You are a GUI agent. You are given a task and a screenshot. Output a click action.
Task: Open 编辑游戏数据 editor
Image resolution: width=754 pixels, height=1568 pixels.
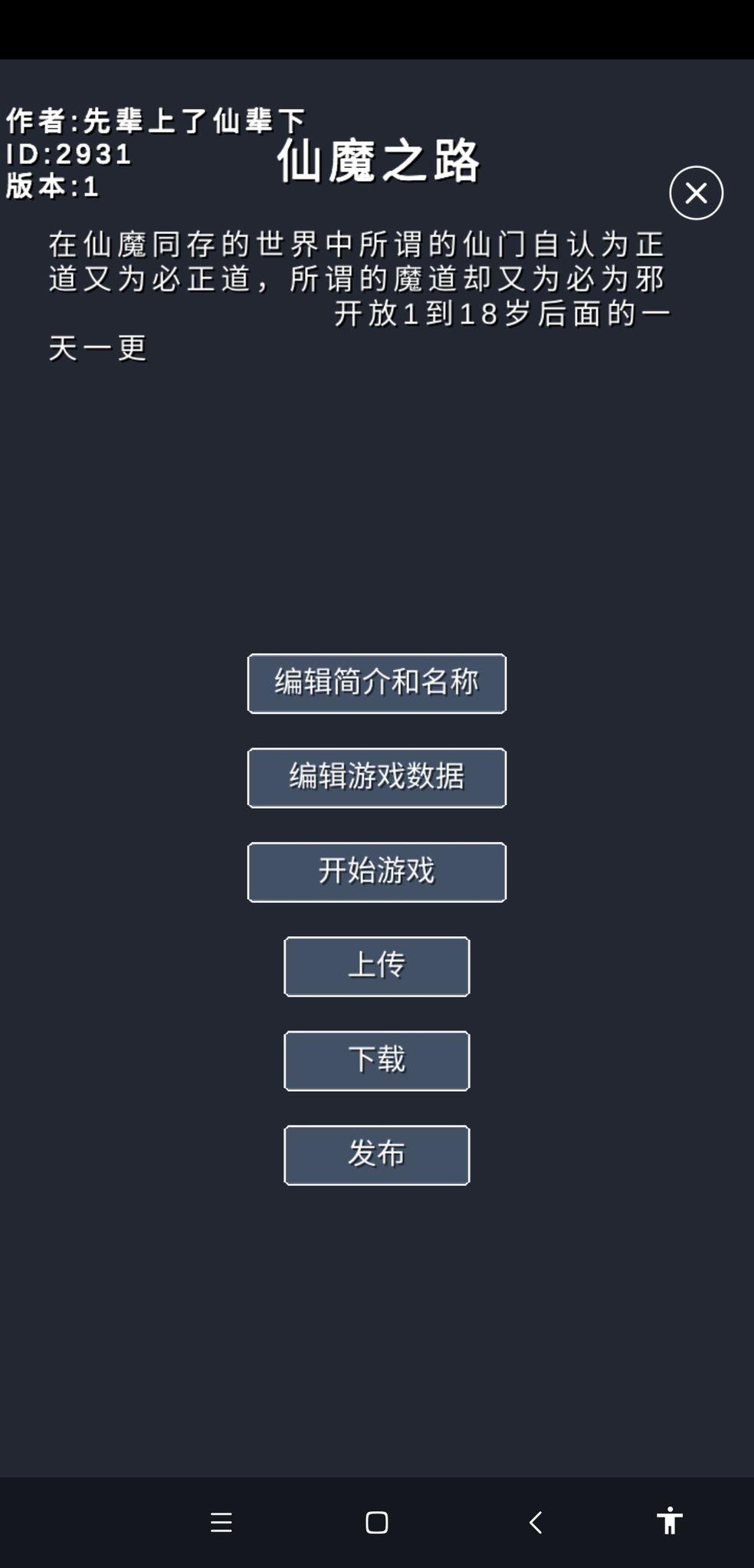click(376, 777)
